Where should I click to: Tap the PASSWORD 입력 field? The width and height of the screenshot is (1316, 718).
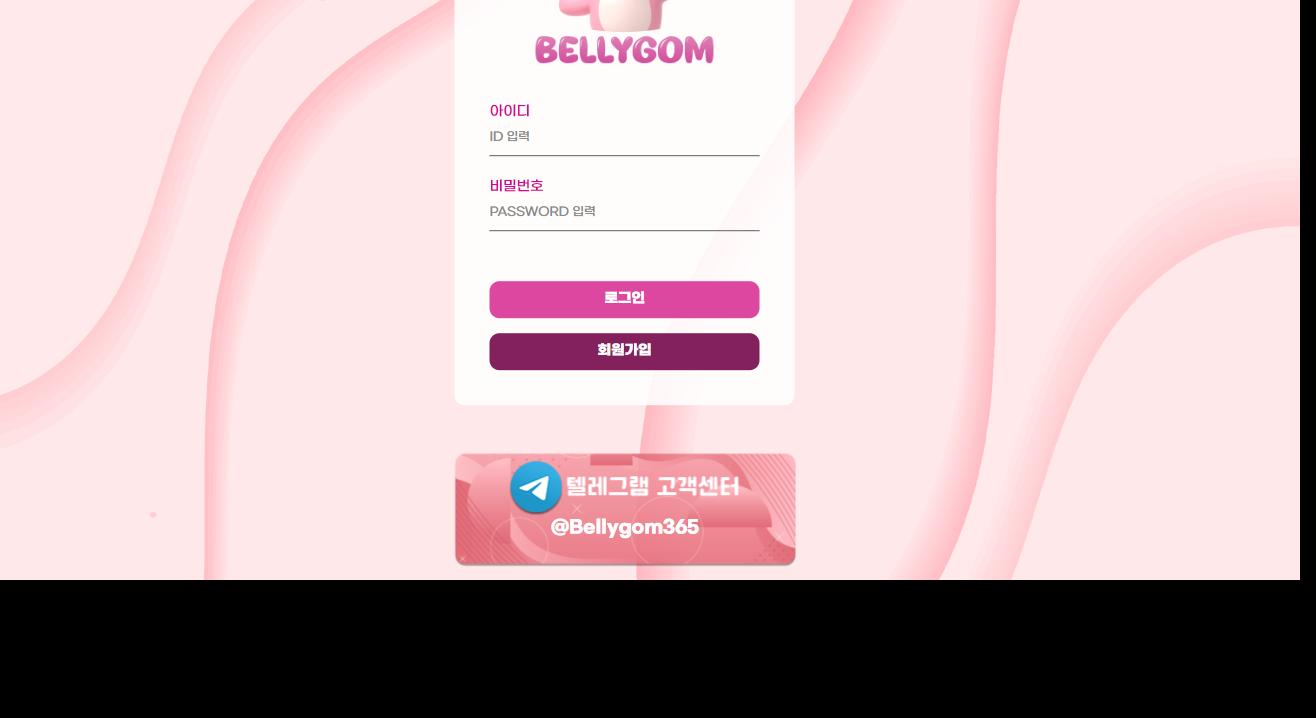tap(624, 212)
